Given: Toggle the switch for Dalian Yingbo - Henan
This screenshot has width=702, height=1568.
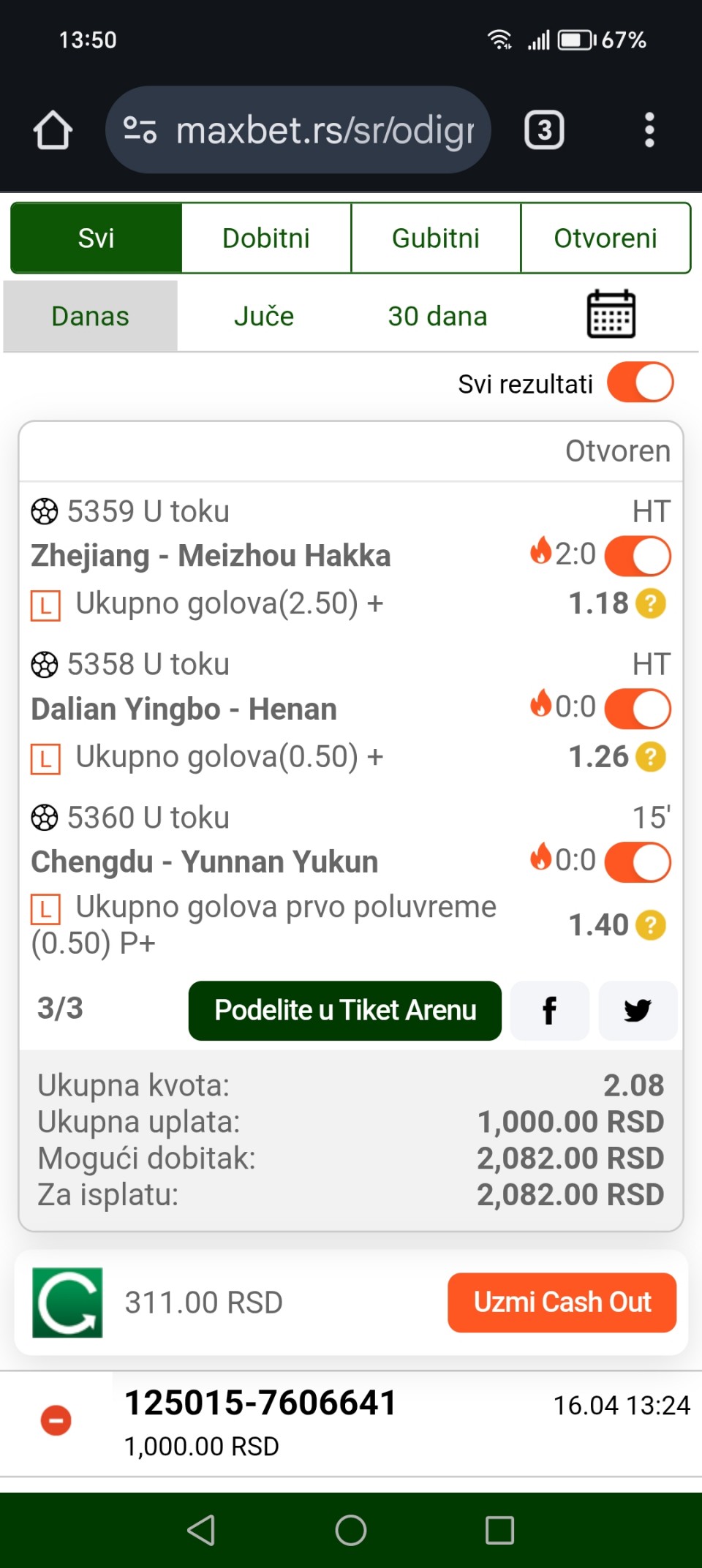Looking at the screenshot, I should 638,709.
